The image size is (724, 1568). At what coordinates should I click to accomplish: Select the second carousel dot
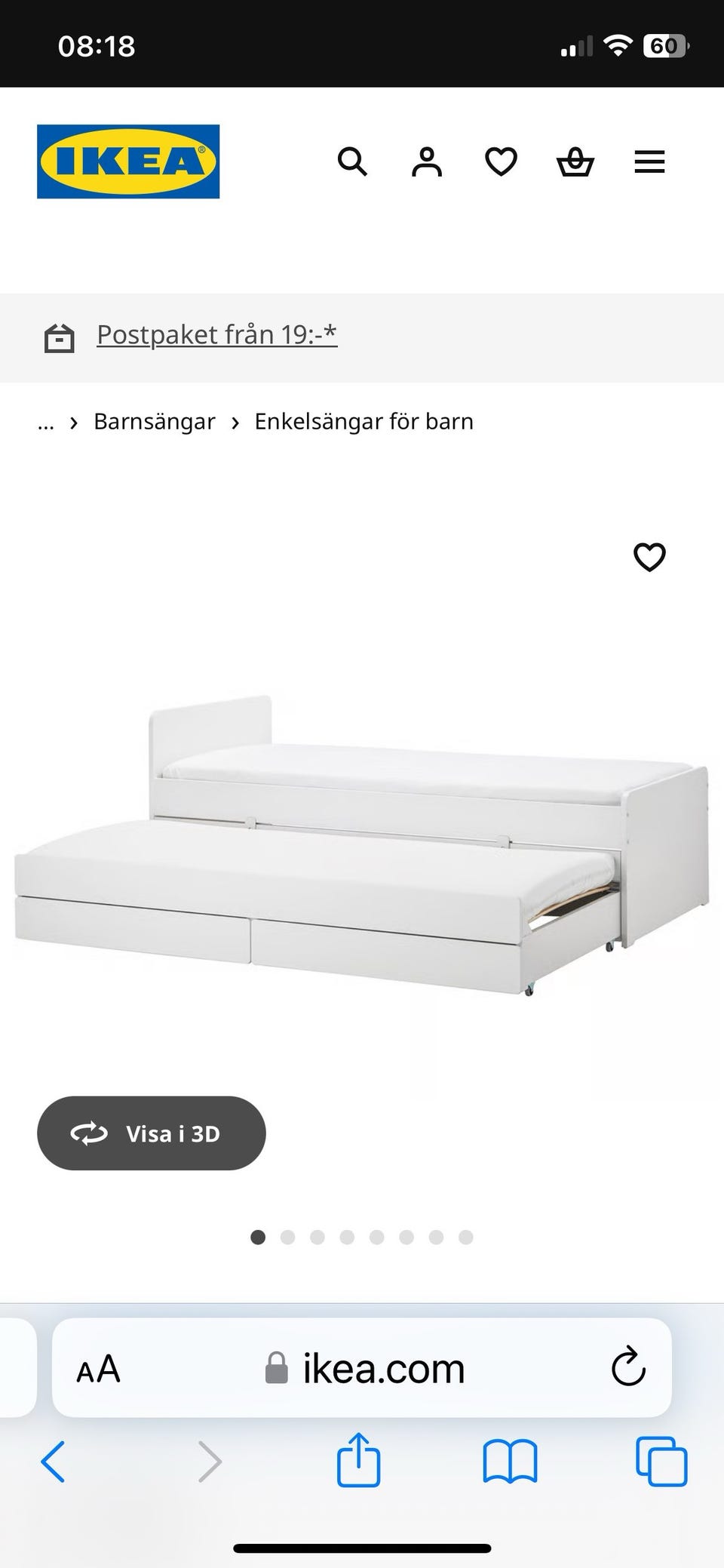288,1237
